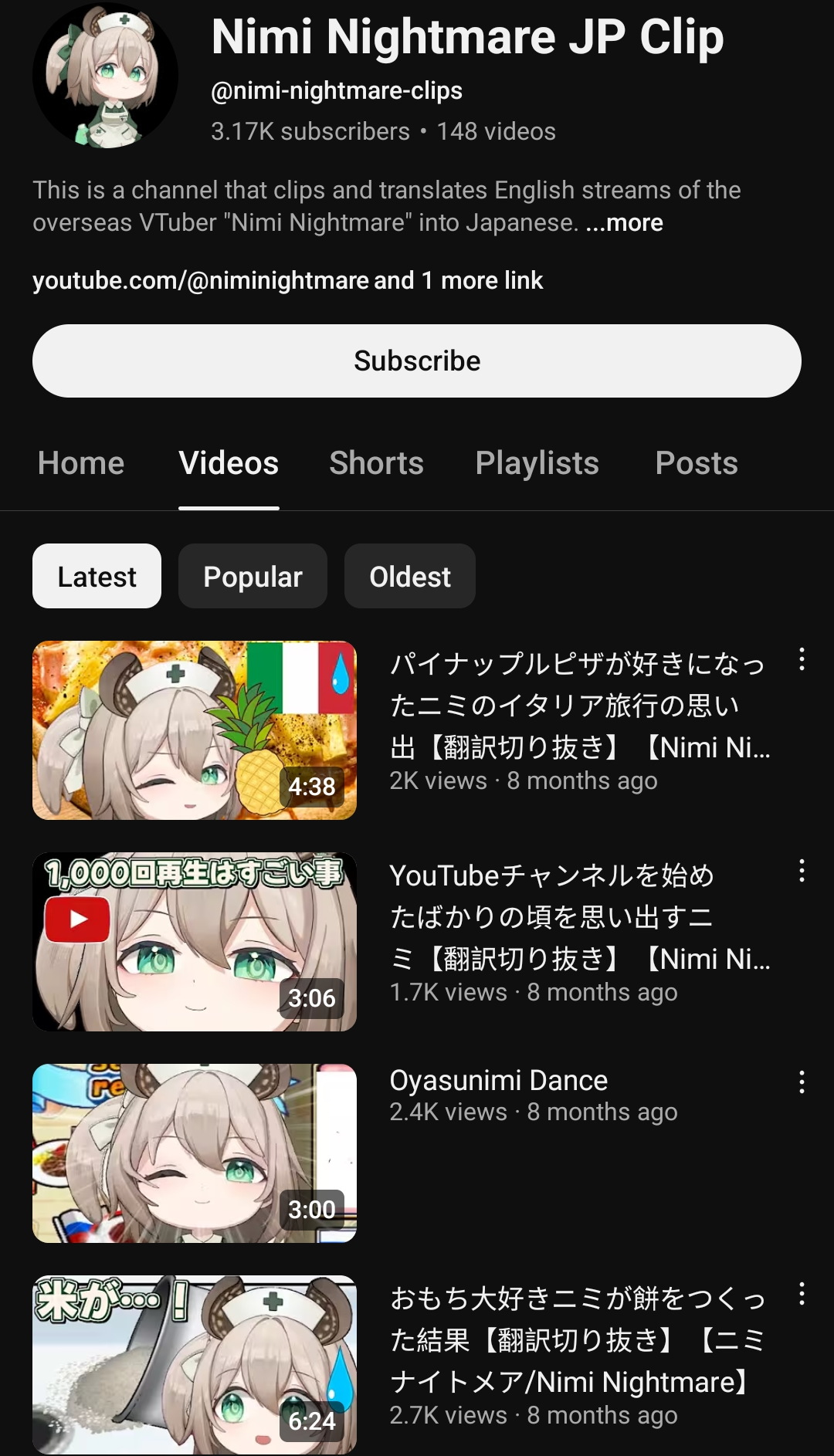Viewport: 834px width, 1456px height.
Task: Open the Playlists tab
Action: pos(537,463)
